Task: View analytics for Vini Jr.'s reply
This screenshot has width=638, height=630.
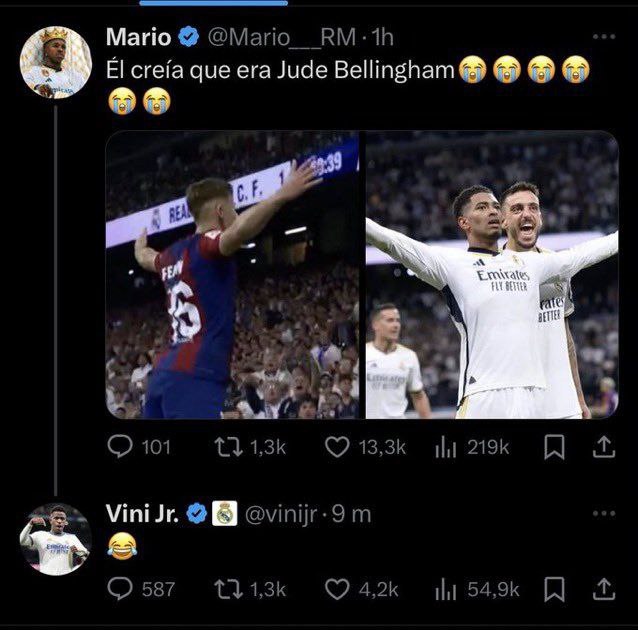Action: (446, 589)
